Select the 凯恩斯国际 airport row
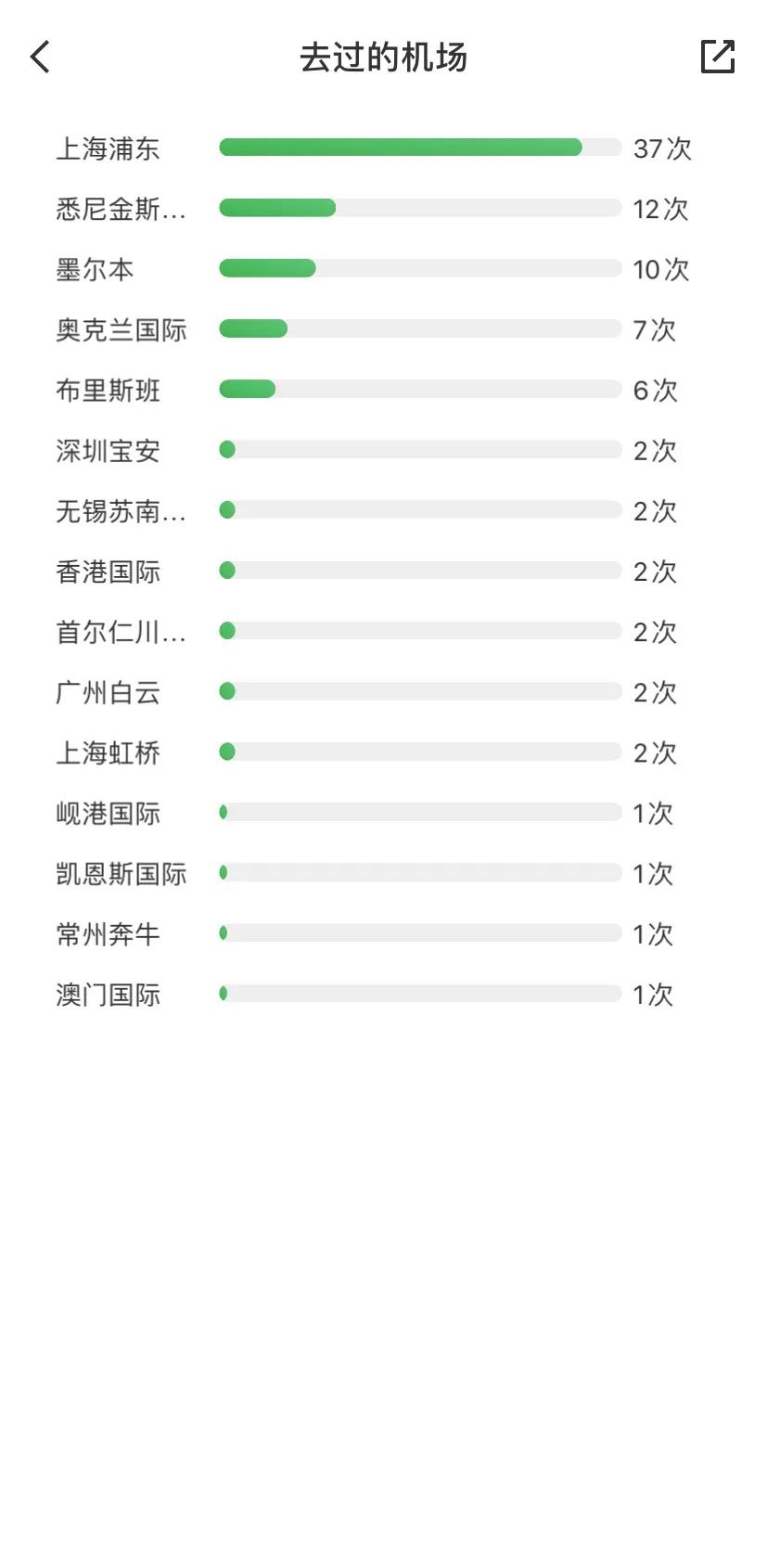767x1568 pixels. click(x=121, y=873)
